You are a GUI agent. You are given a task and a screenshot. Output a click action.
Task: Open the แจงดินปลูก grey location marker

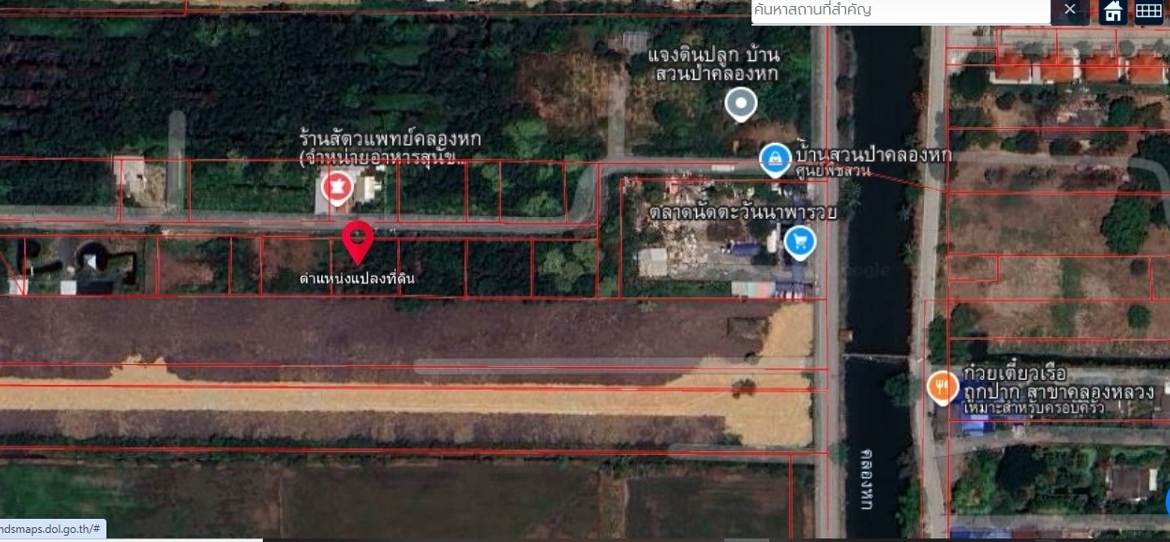740,103
